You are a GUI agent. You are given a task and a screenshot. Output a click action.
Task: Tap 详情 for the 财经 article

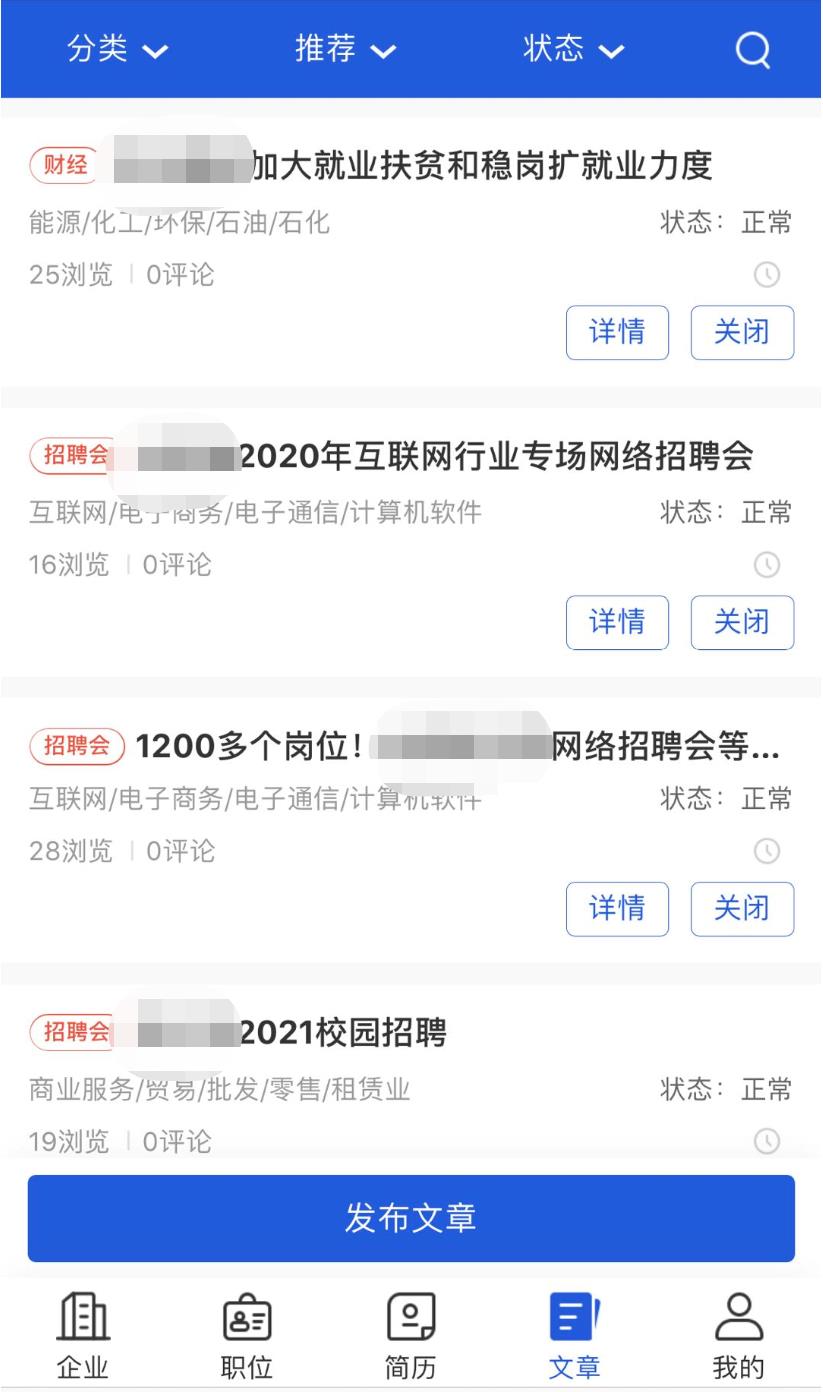(x=617, y=332)
